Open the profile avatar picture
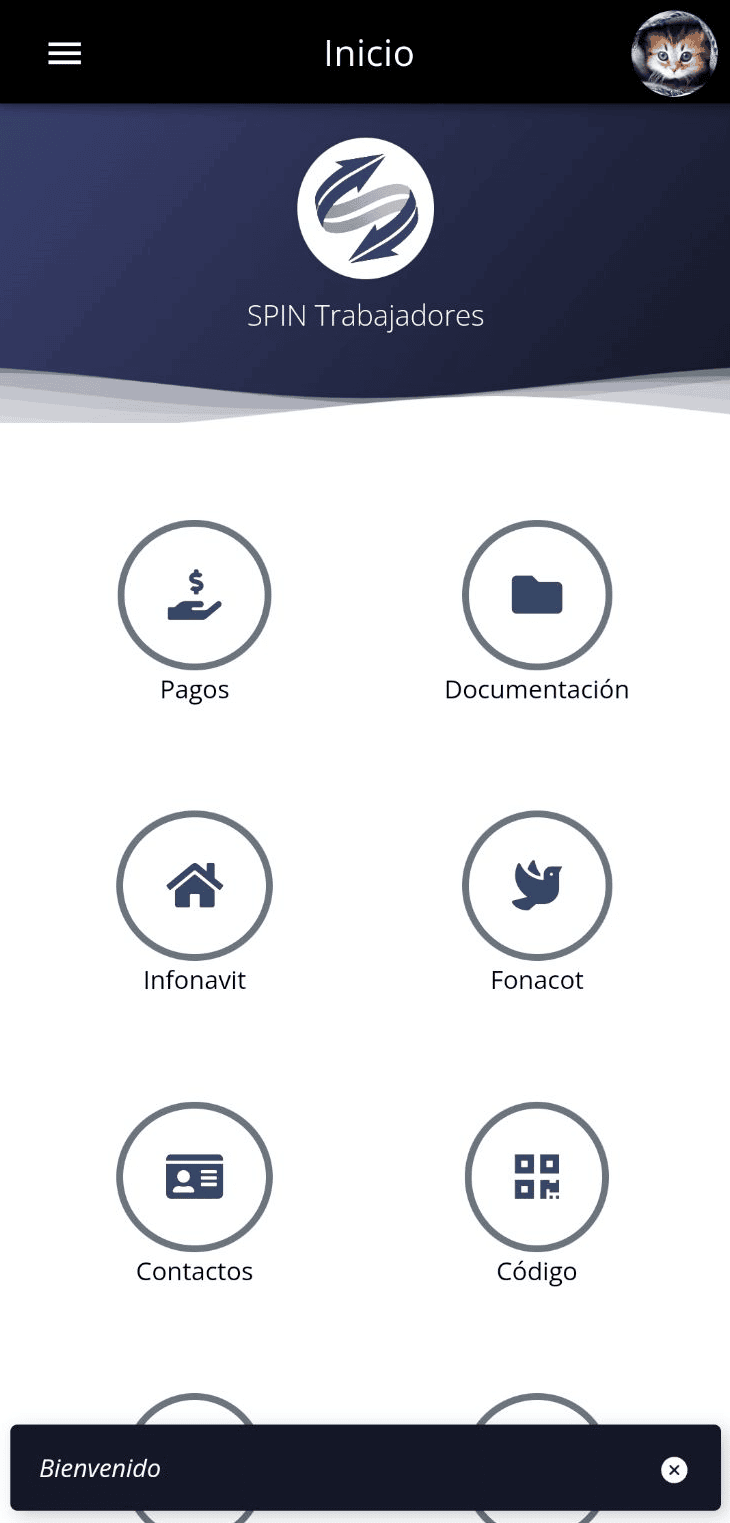The width and height of the screenshot is (730, 1523). (674, 54)
